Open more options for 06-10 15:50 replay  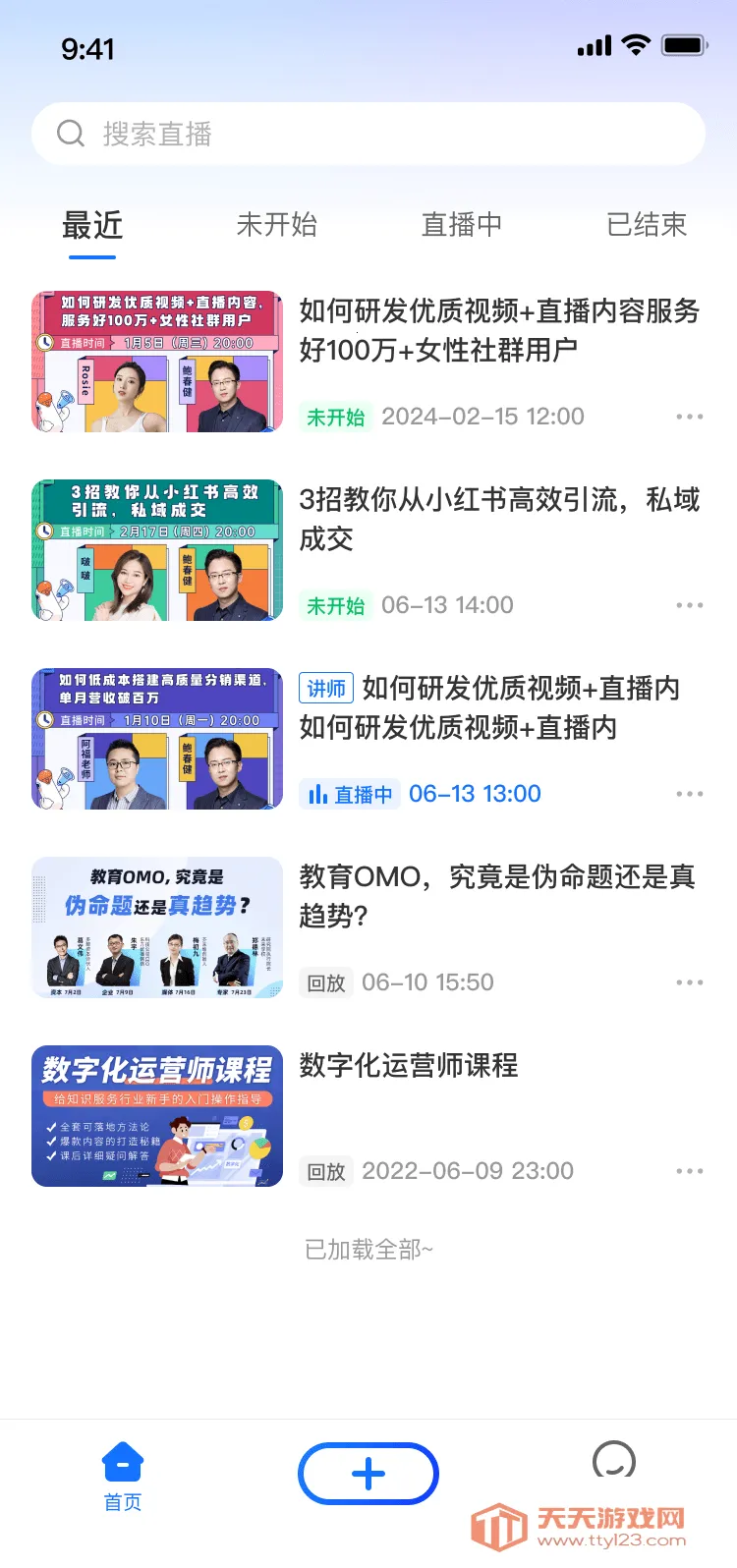[690, 982]
